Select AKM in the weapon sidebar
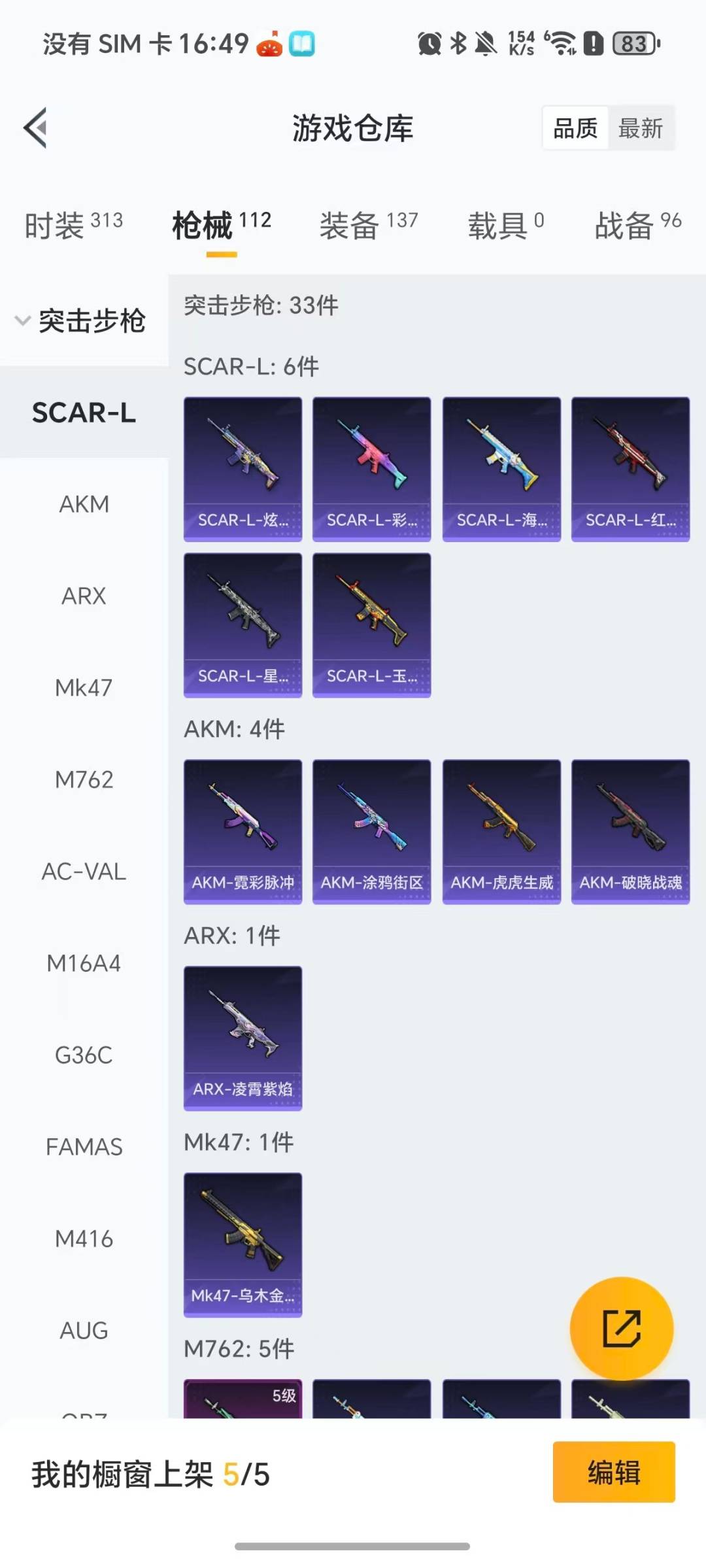 [x=84, y=504]
